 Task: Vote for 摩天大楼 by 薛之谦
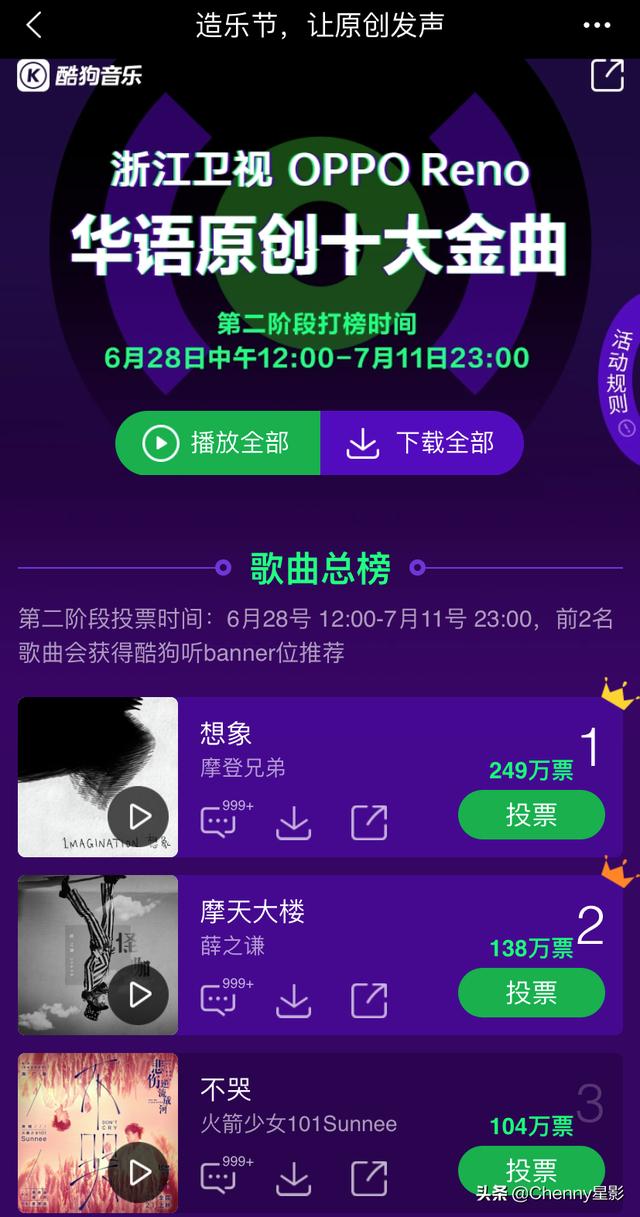(531, 992)
